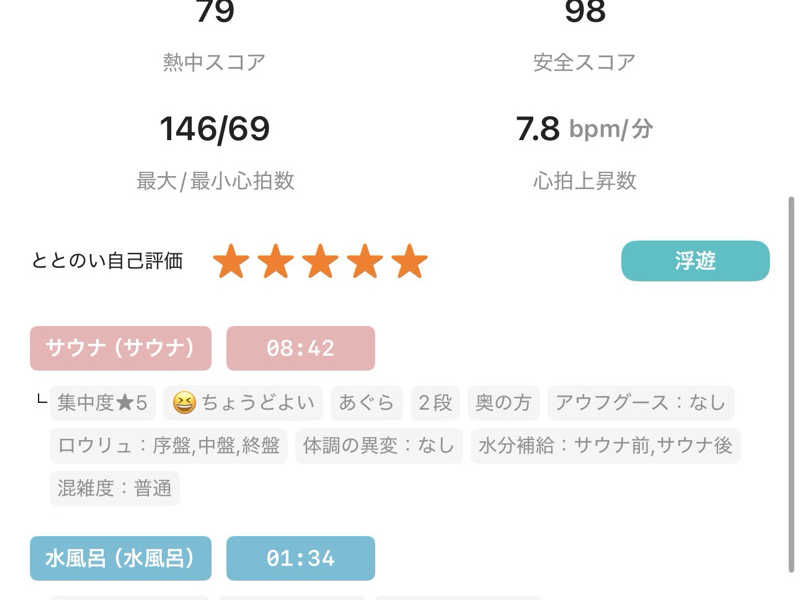Tap the 浮遊 badge button

(695, 261)
